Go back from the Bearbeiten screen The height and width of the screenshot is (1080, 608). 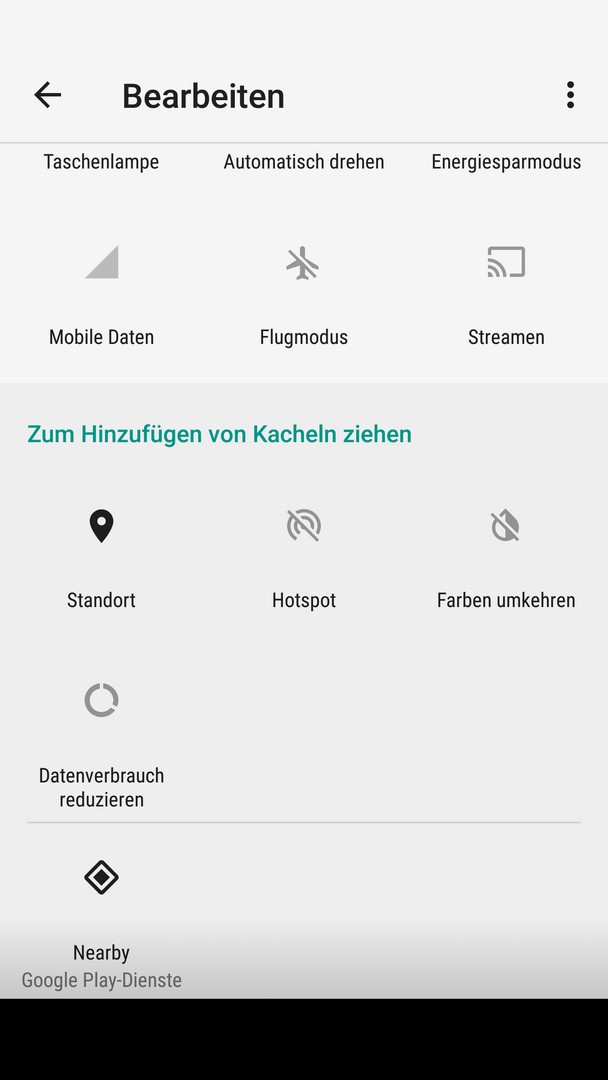(48, 95)
